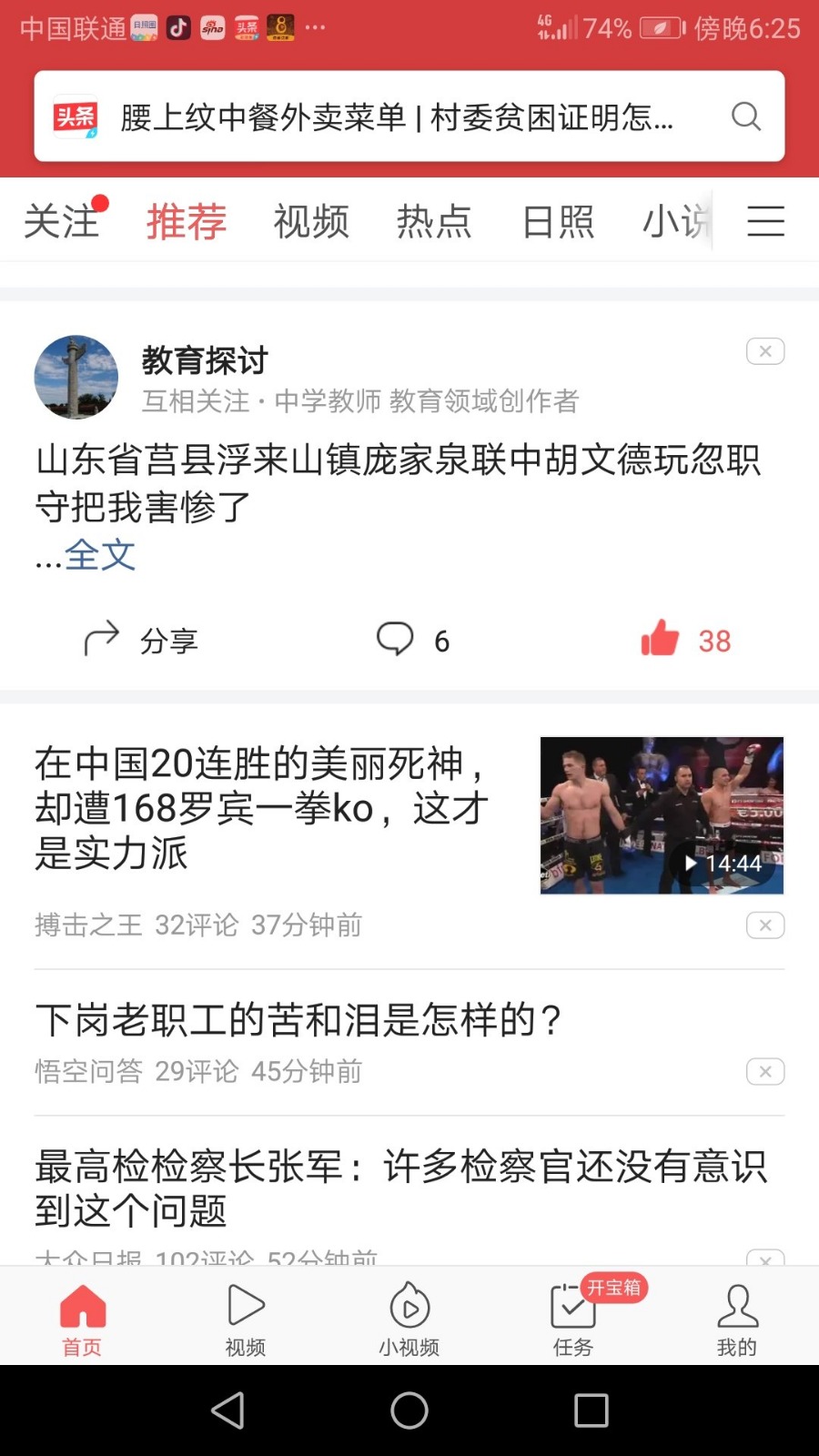This screenshot has height=1456, width=819.
Task: Share the 教育探讨 post
Action: [x=141, y=640]
